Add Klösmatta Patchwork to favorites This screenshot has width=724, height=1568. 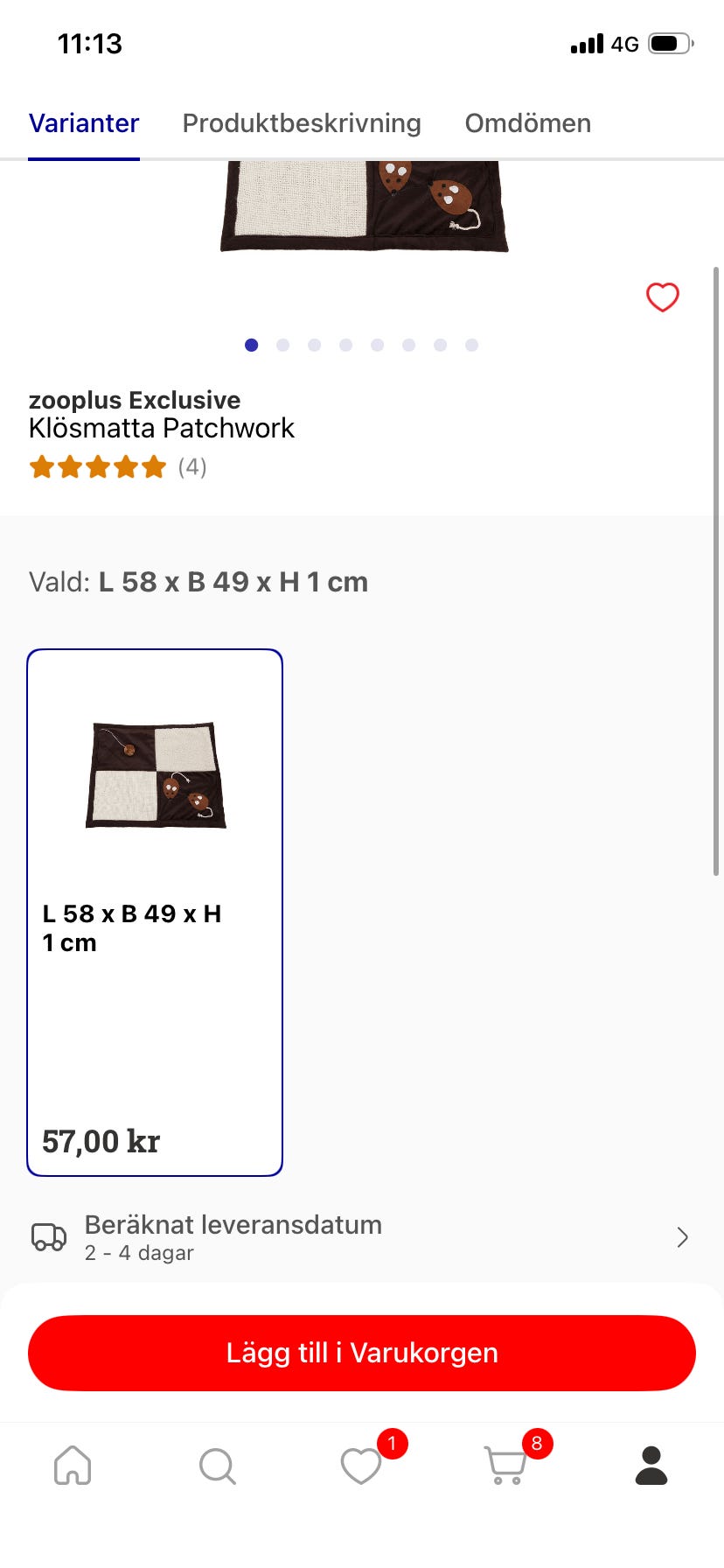pyautogui.click(x=662, y=297)
